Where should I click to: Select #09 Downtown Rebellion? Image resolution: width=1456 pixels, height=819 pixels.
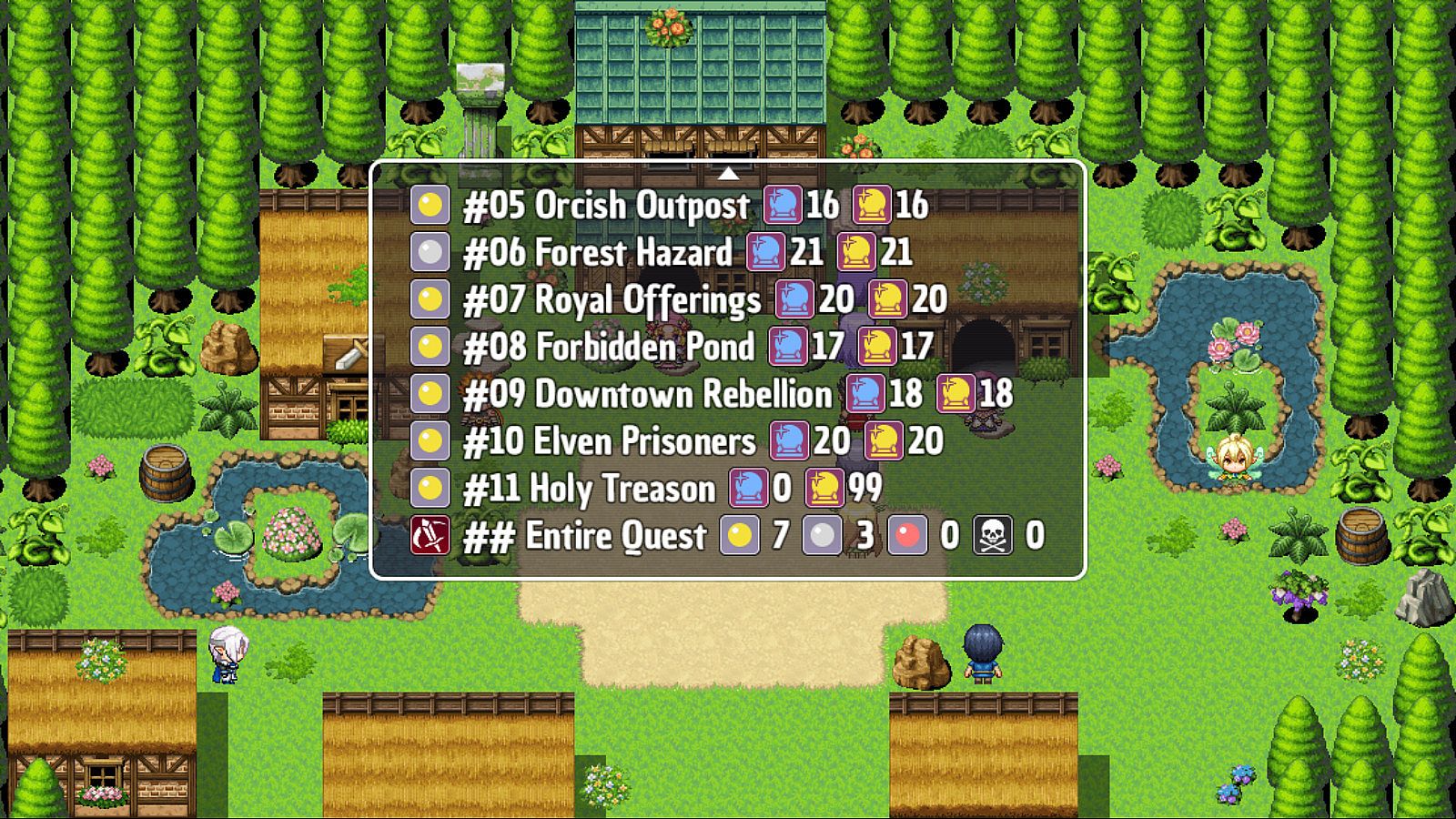click(646, 395)
